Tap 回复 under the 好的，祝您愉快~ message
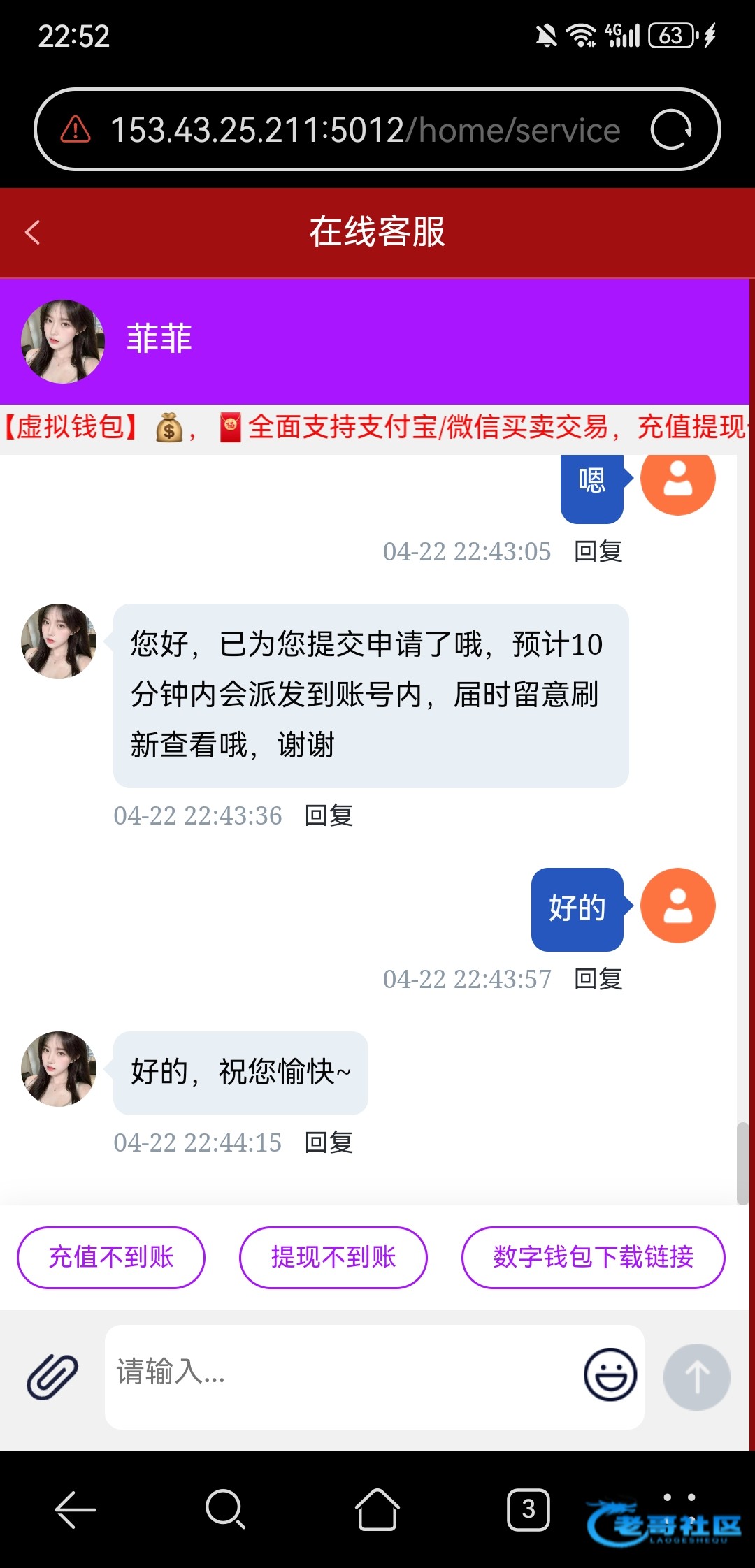Image resolution: width=755 pixels, height=1568 pixels. click(x=329, y=1142)
